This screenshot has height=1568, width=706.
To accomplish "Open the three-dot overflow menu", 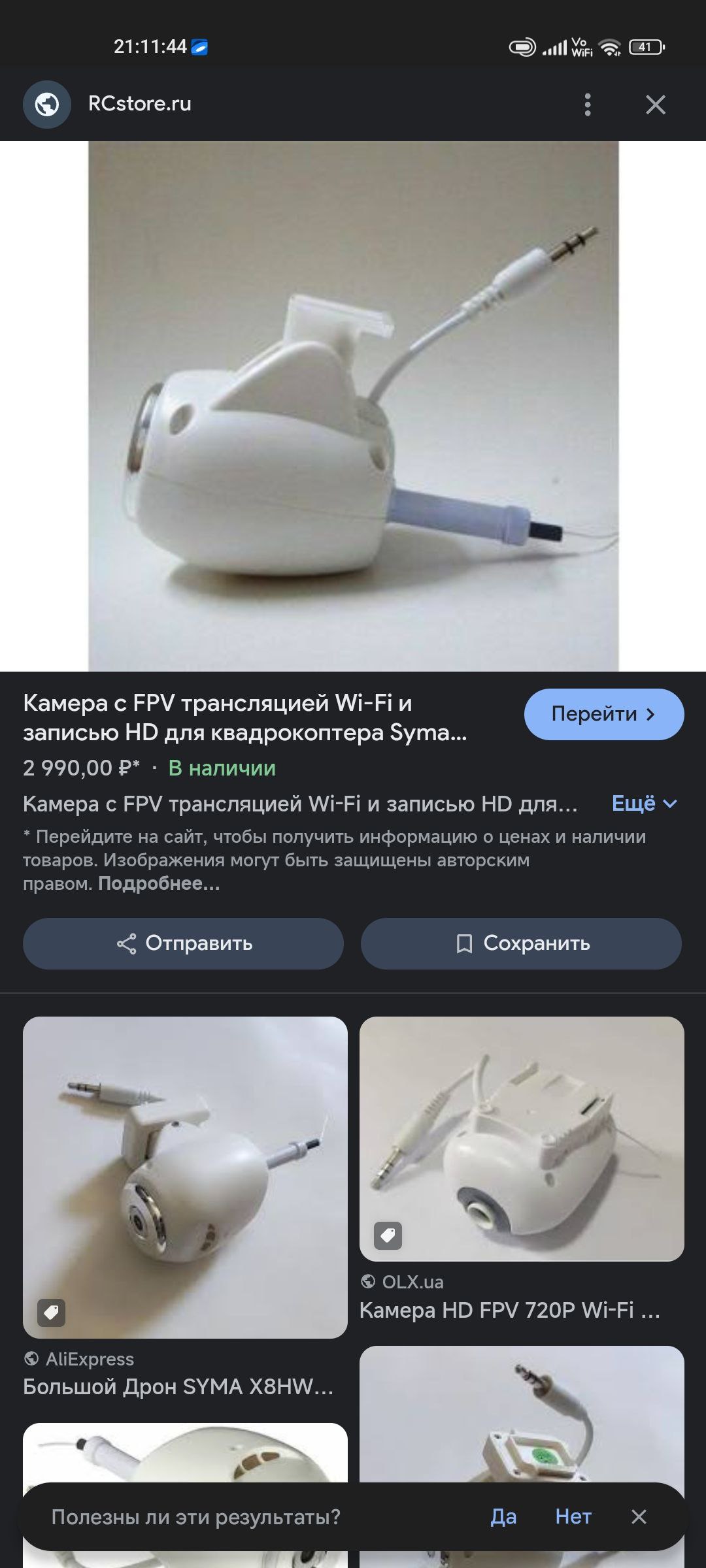I will coord(588,105).
